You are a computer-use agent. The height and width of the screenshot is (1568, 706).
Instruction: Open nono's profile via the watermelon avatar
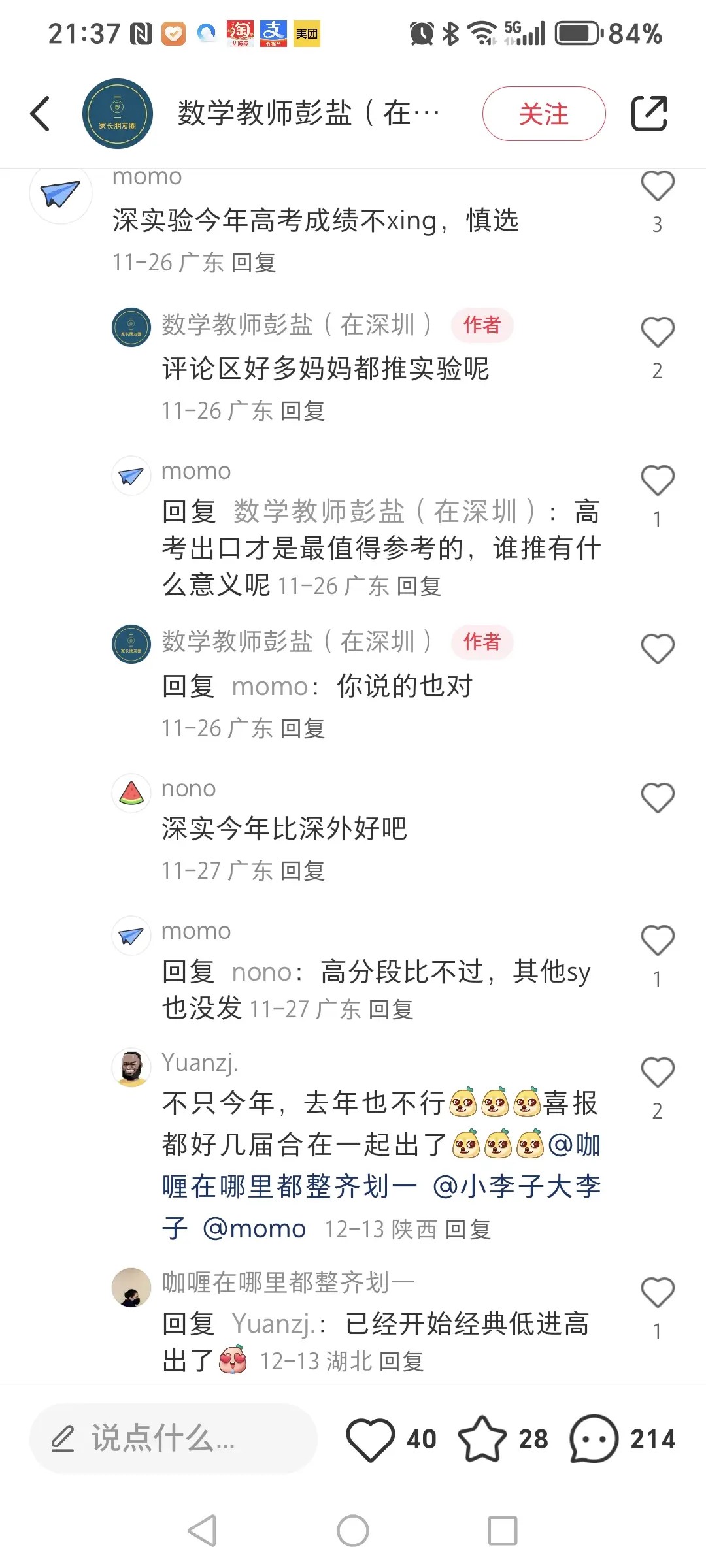point(131,793)
